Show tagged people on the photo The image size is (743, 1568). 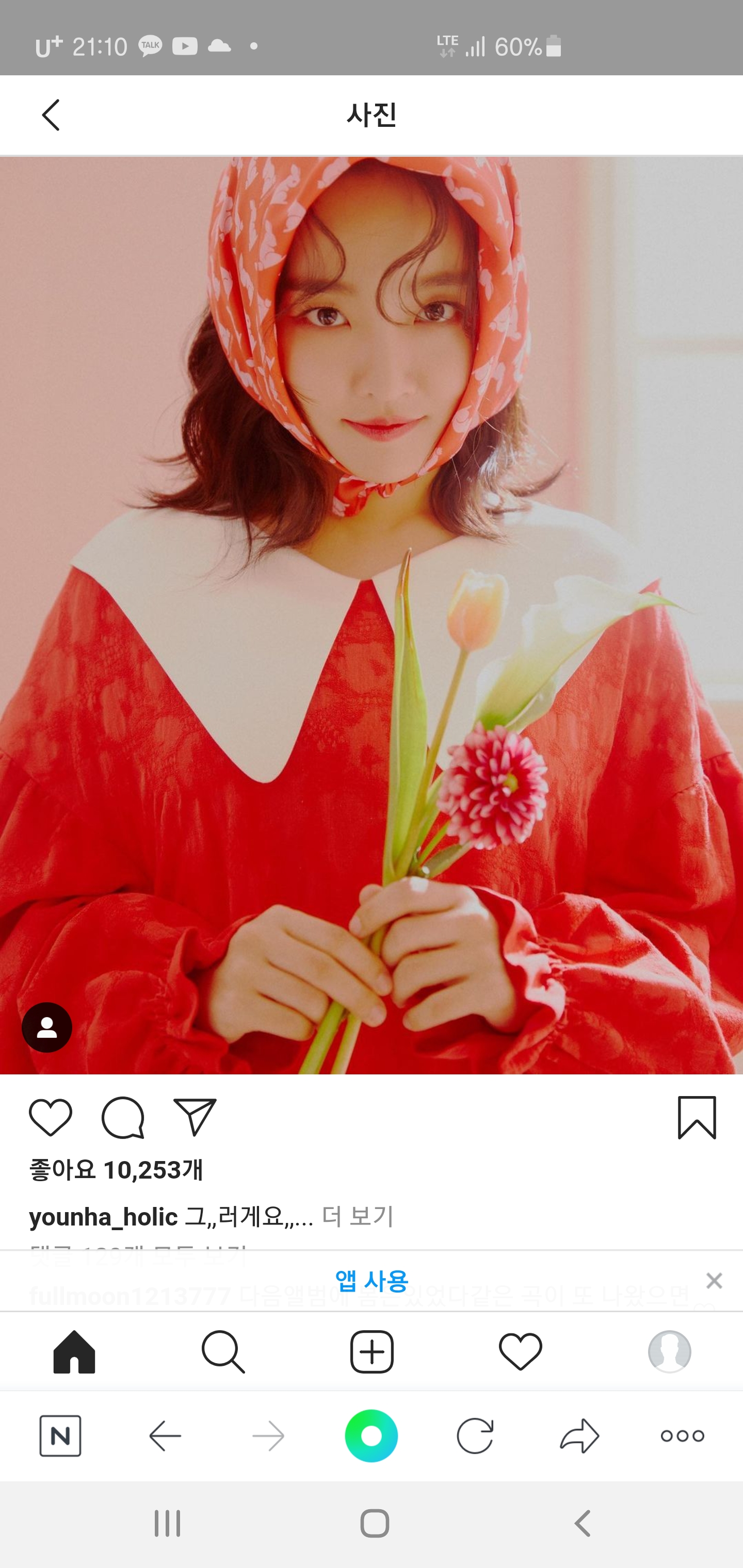point(47,1027)
